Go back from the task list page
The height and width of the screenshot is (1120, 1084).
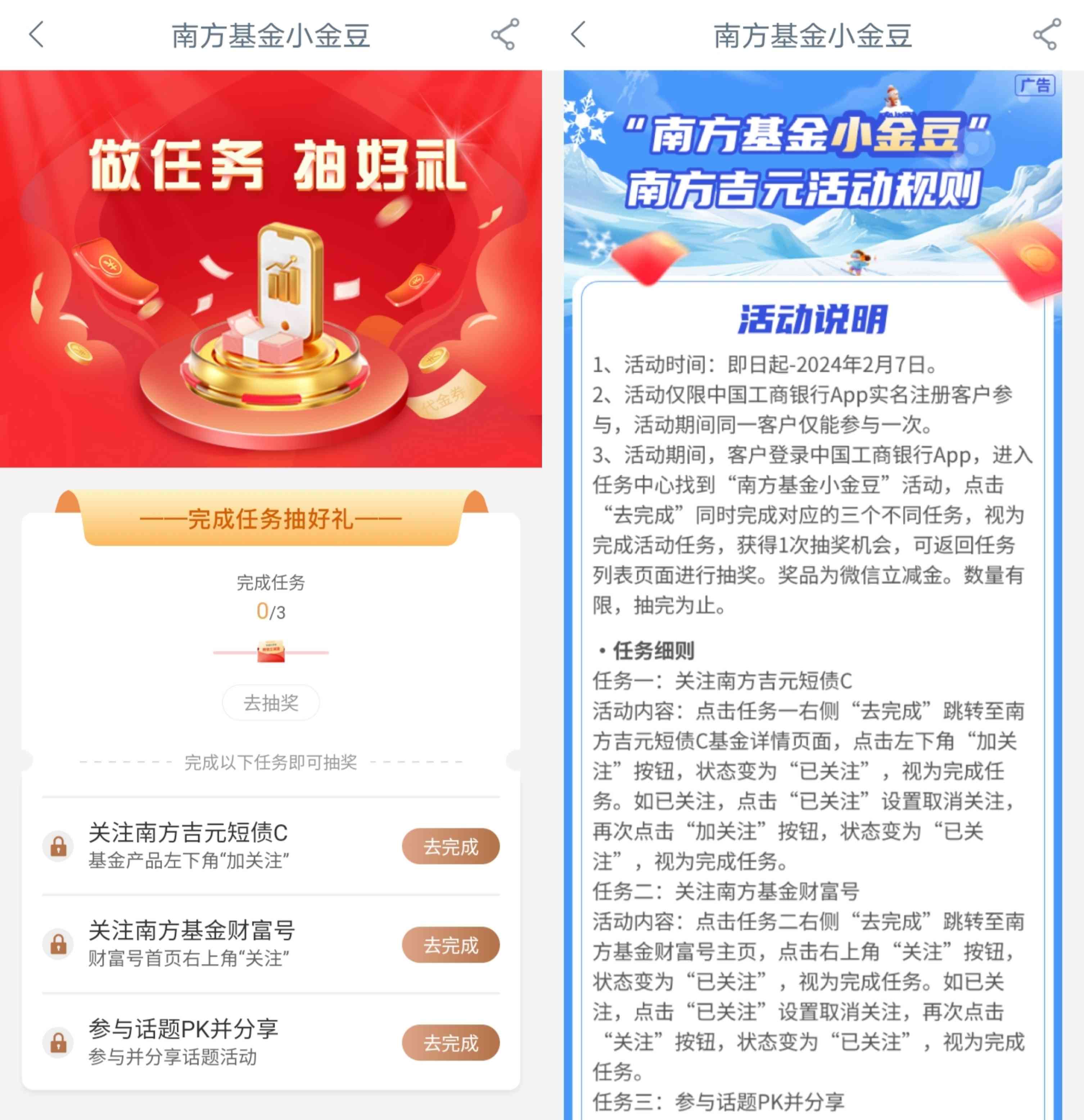coord(37,35)
